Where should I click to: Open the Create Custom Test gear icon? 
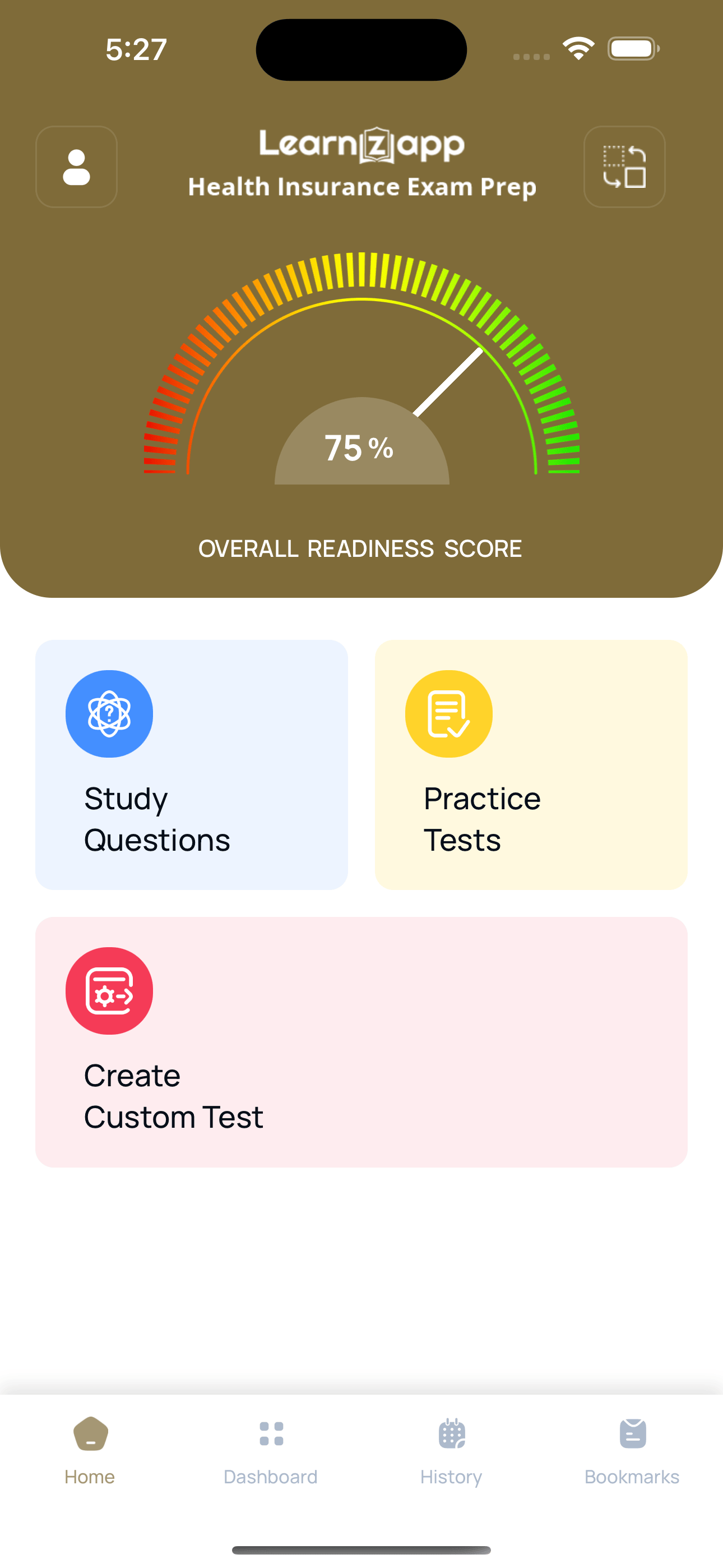point(109,990)
